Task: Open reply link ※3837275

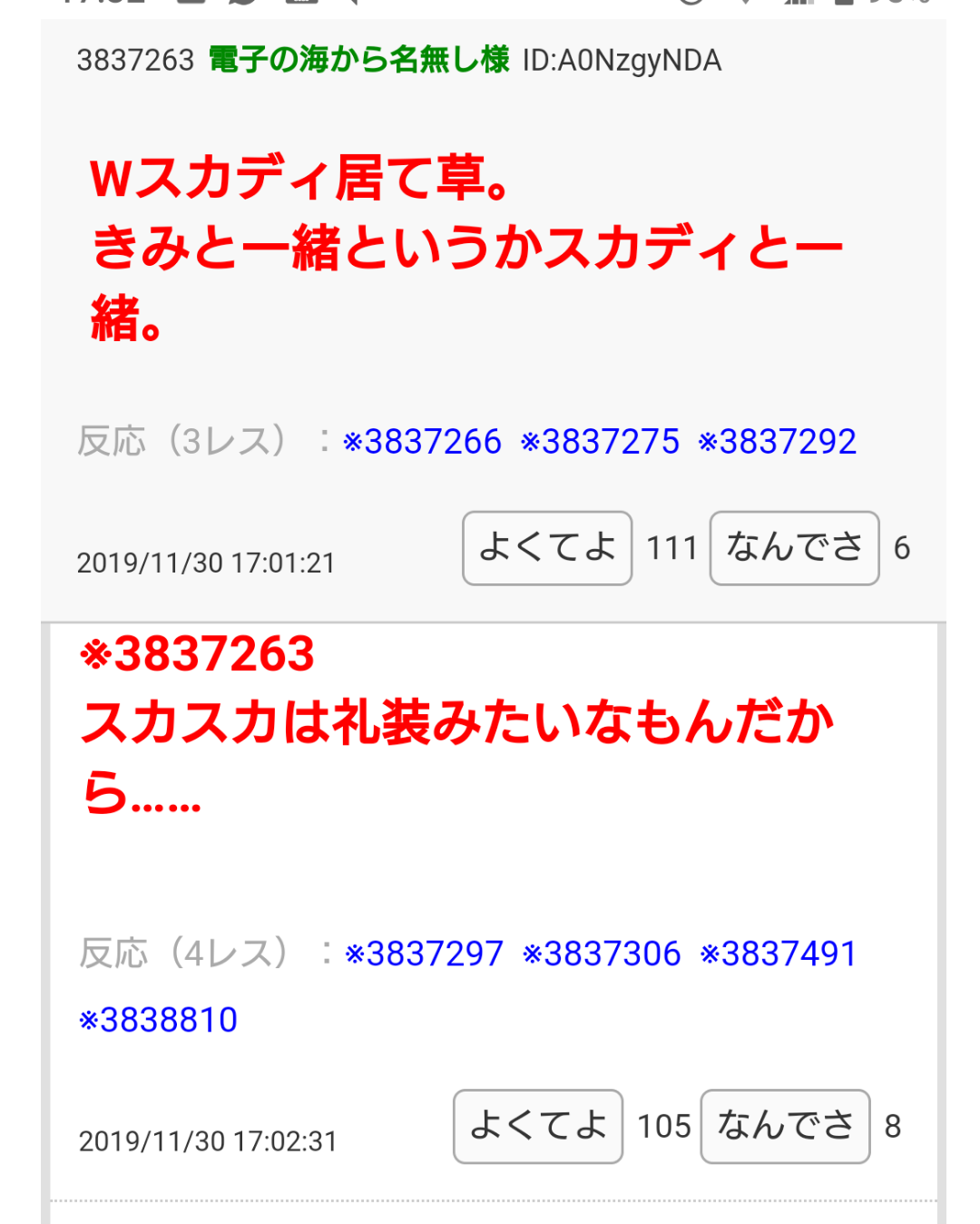Action: (600, 442)
